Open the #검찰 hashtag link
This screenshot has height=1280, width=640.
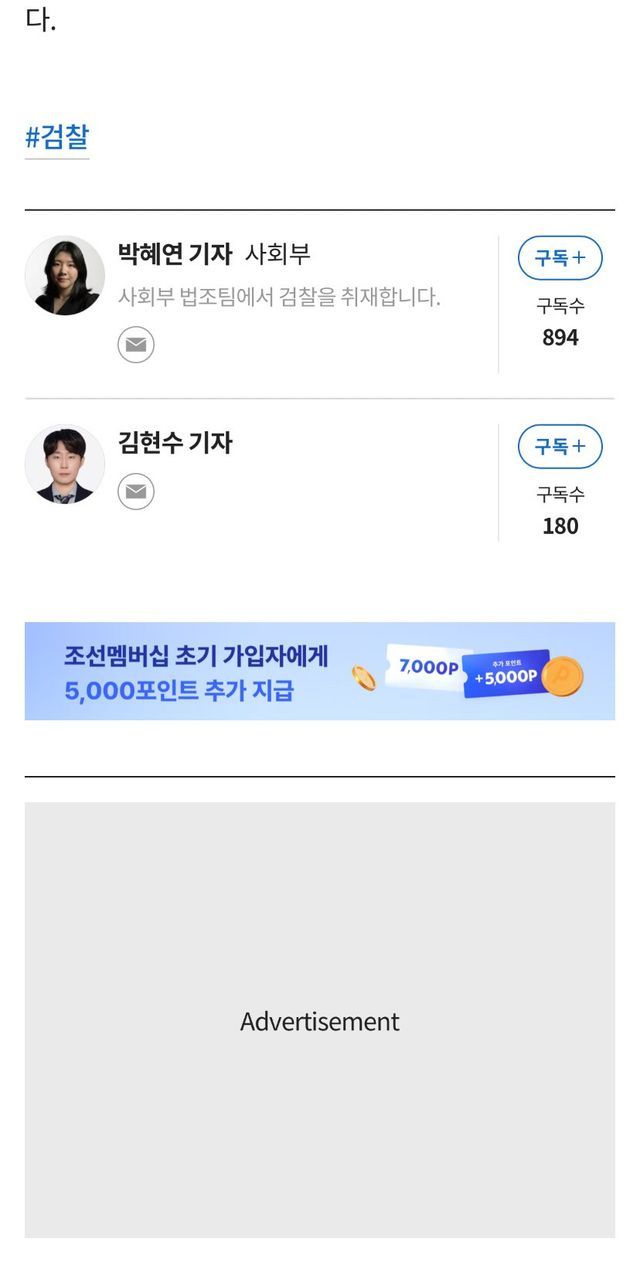[57, 137]
